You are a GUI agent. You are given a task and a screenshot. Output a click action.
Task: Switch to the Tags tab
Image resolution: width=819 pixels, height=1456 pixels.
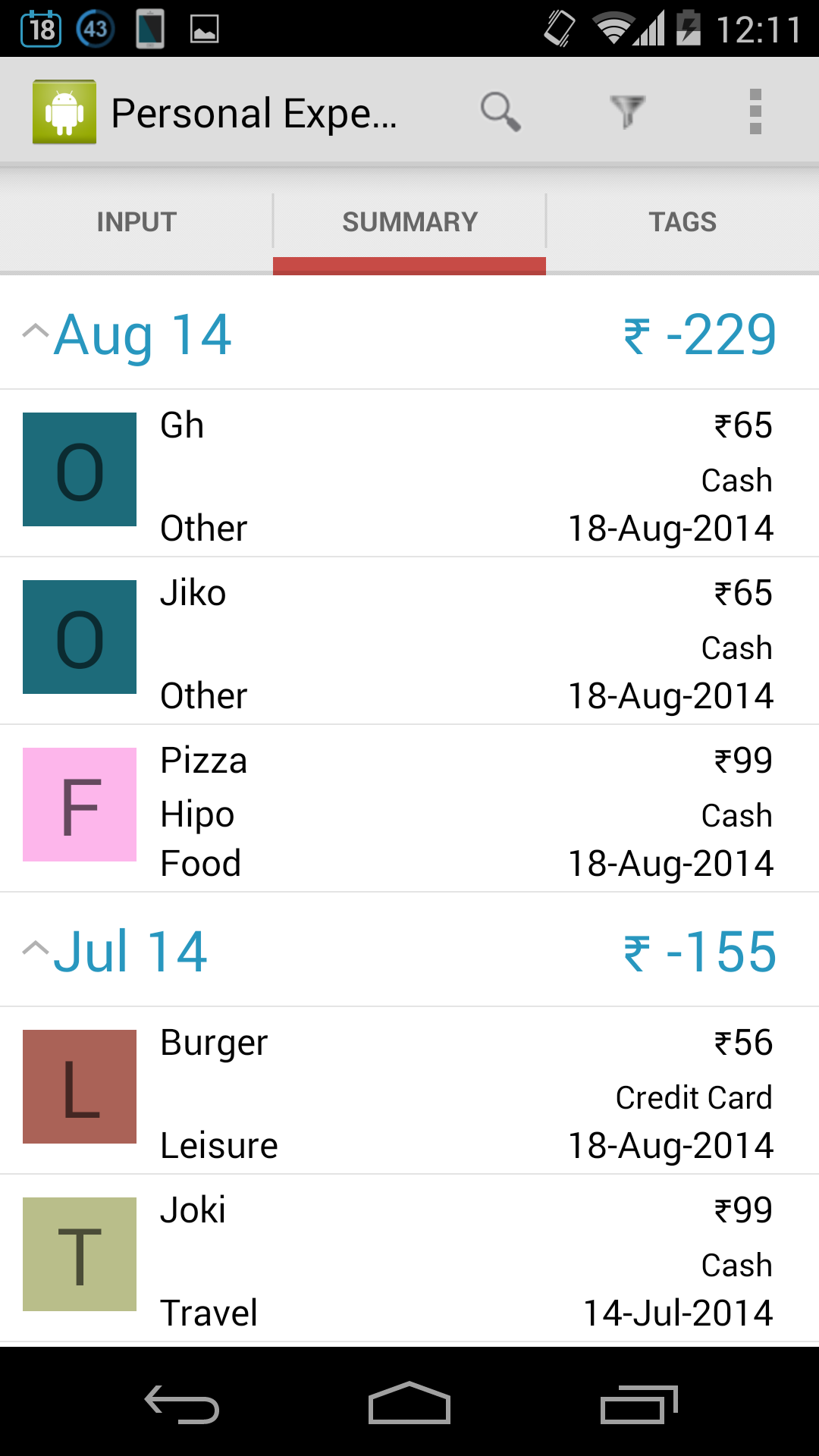[682, 222]
